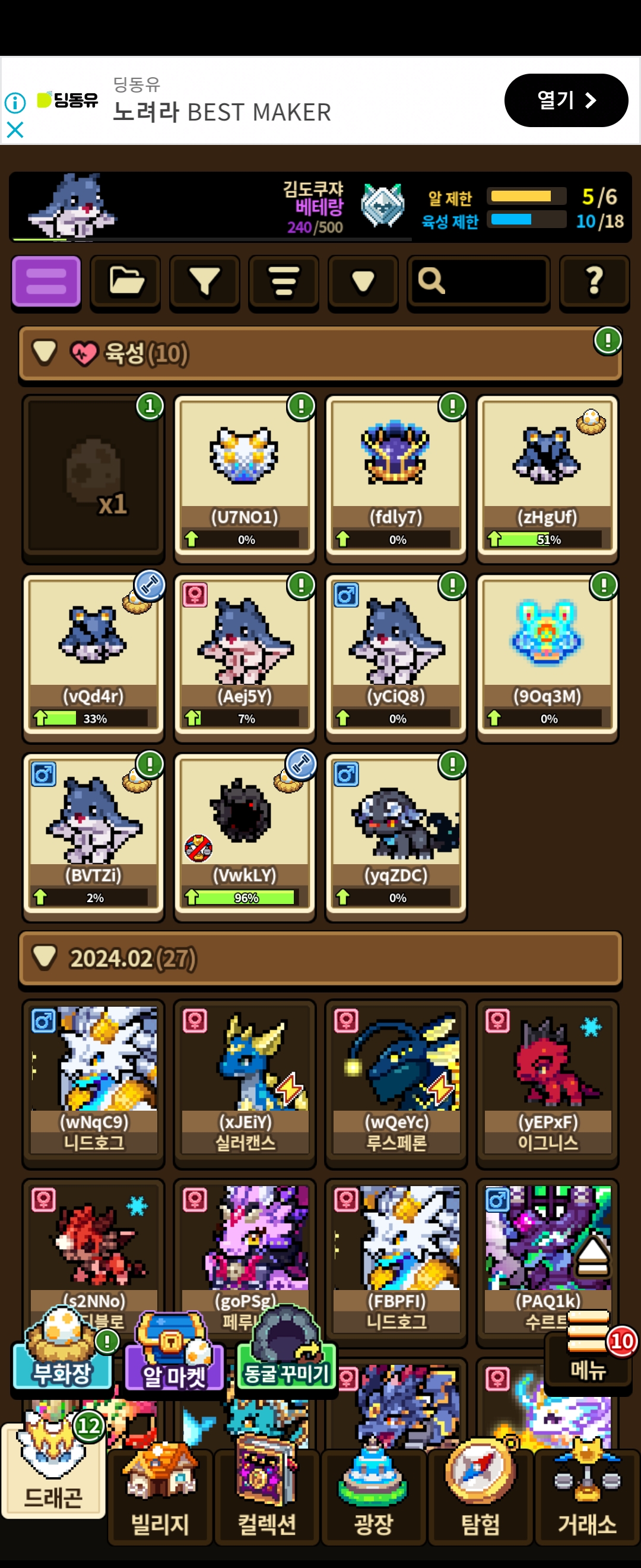Switch to the 탐험 tab

tap(480, 1499)
